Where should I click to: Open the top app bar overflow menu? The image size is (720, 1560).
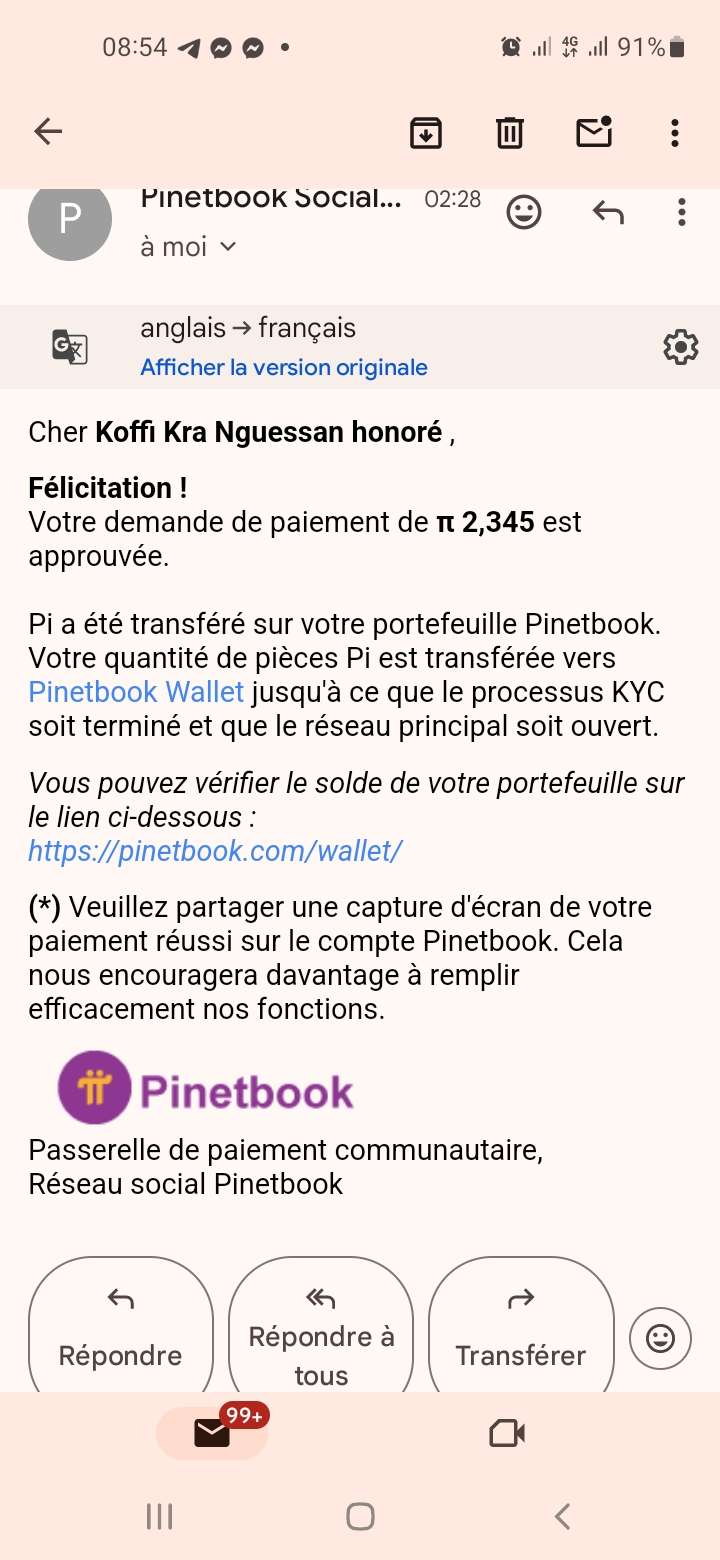pyautogui.click(x=675, y=132)
